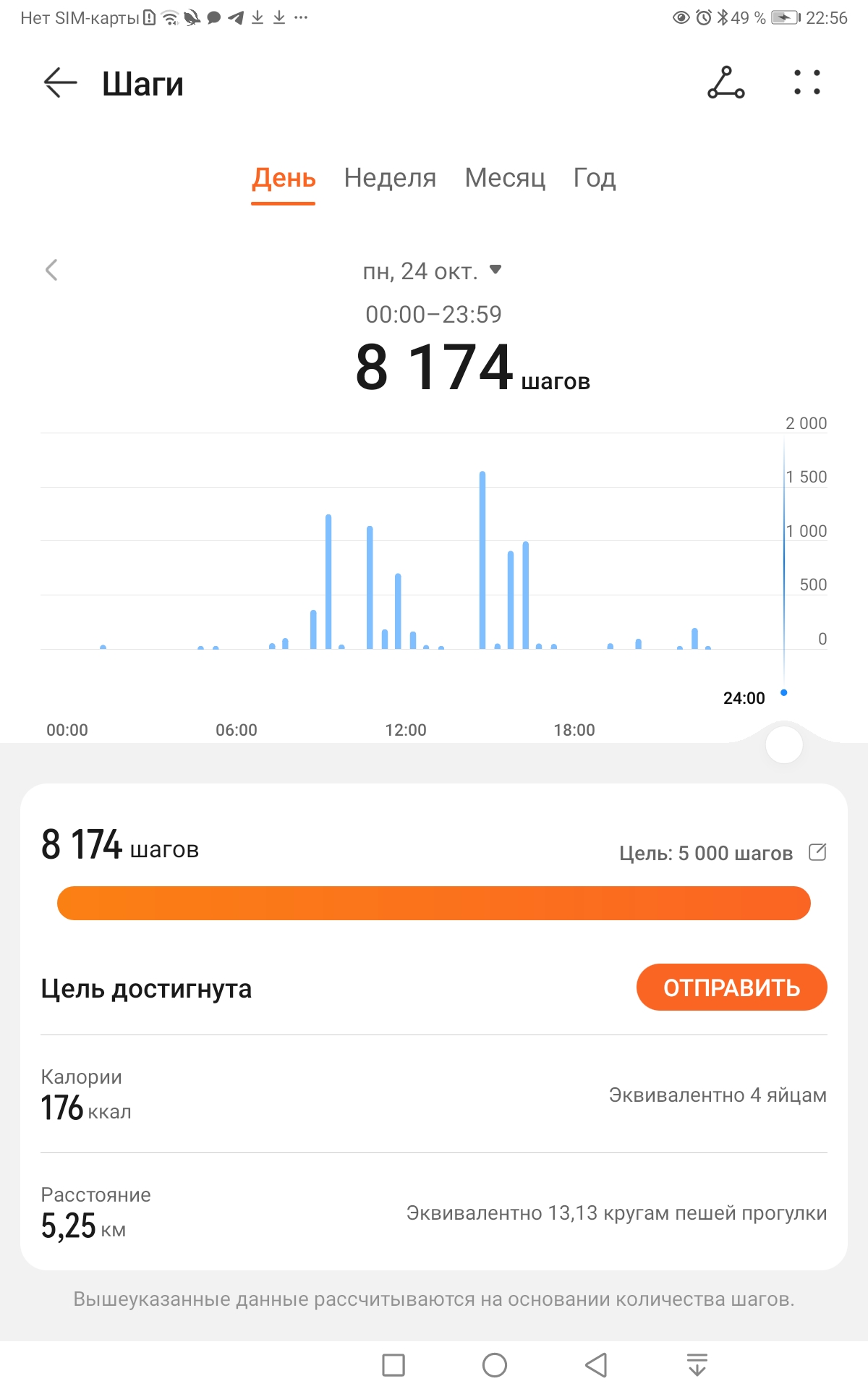Viewport: 868px width, 1389px height.
Task: Open the date picker пн, 24 окт.
Action: click(433, 271)
